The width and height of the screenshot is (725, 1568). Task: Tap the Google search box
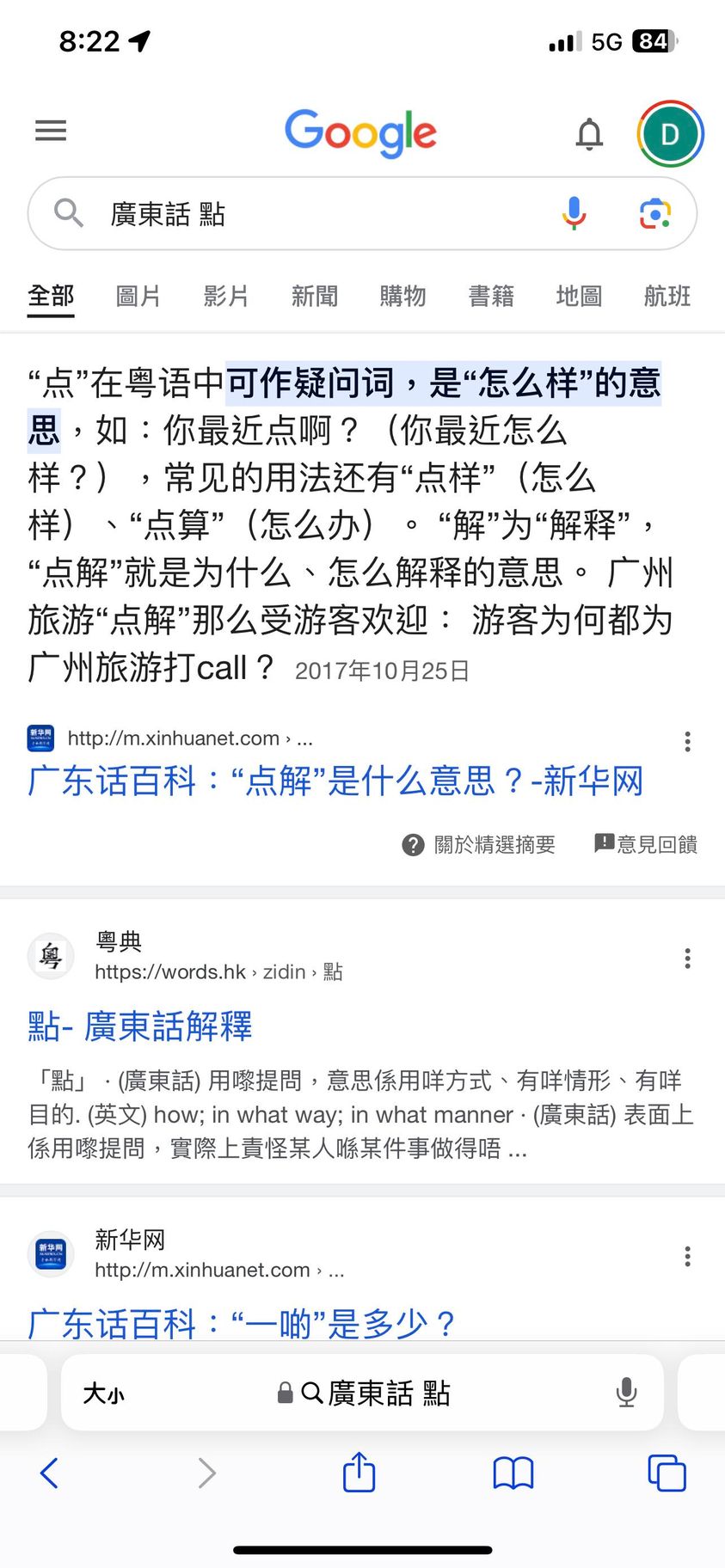327,214
